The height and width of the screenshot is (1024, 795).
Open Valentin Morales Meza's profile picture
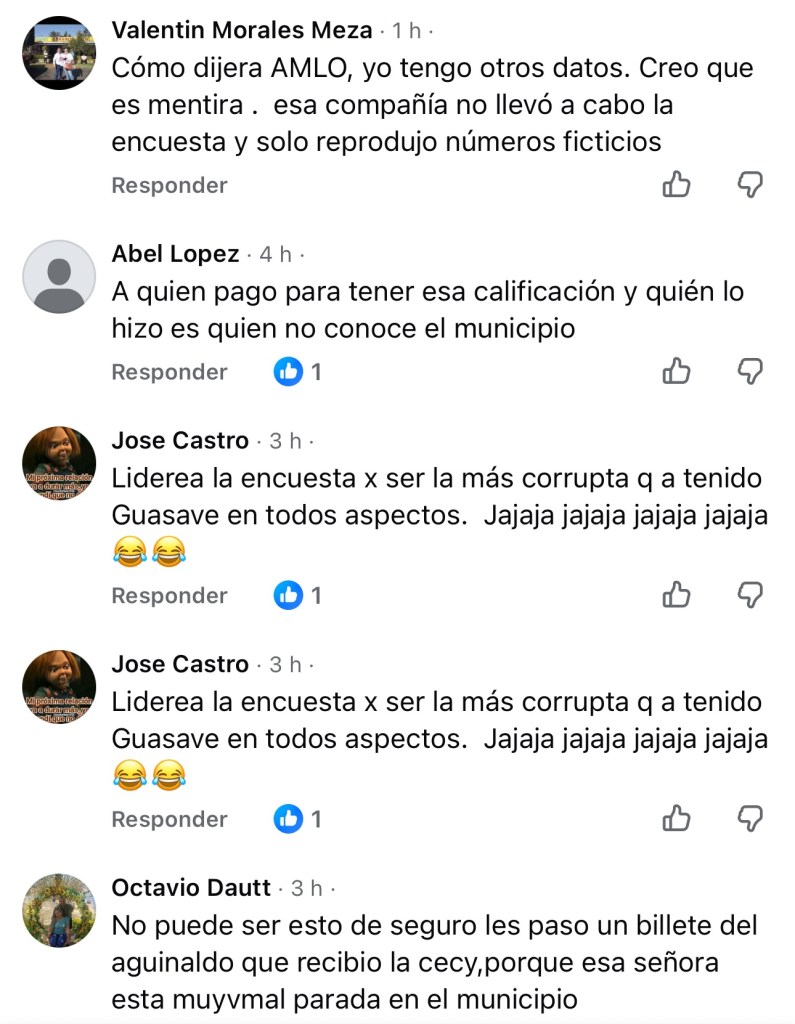(x=58, y=53)
